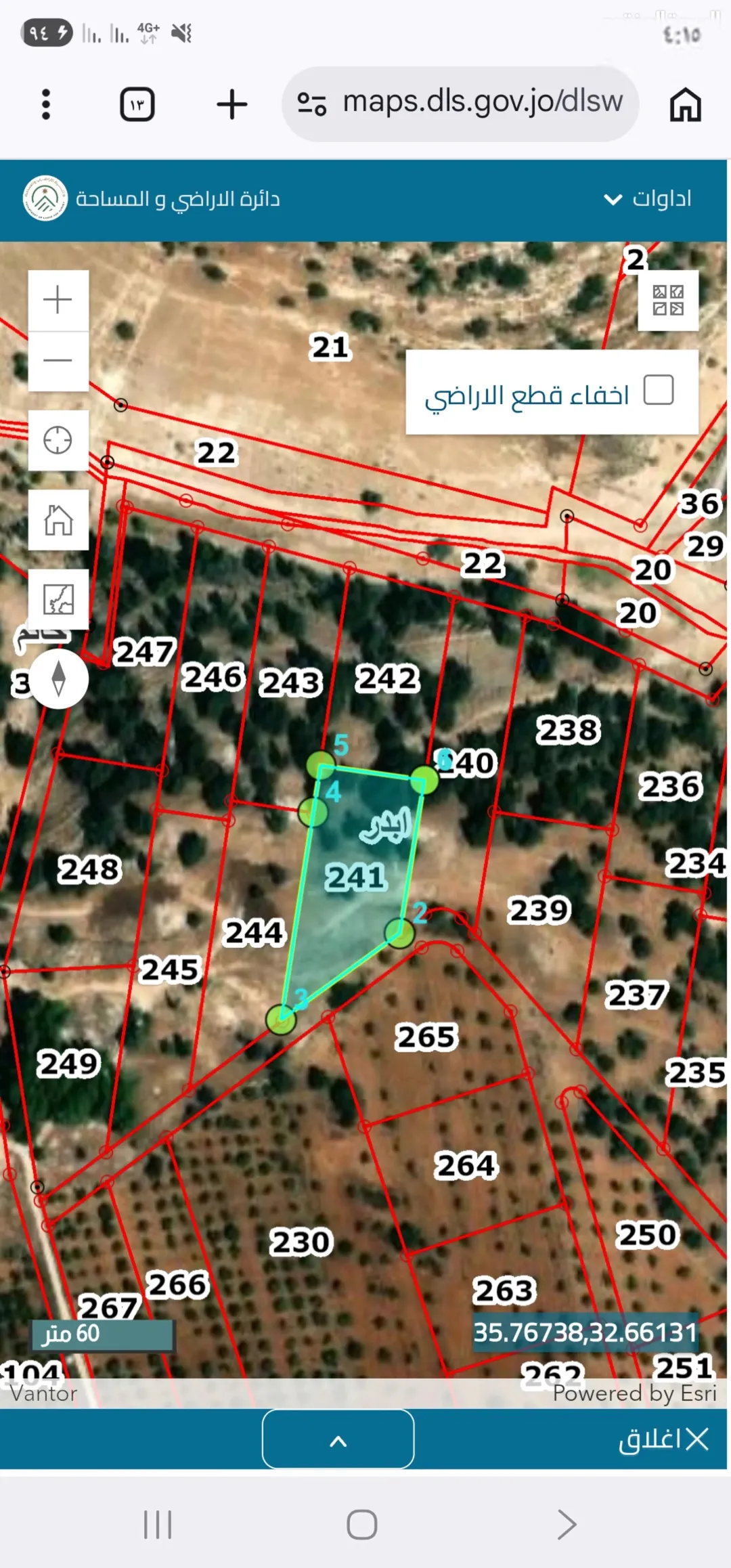Image resolution: width=731 pixels, height=1568 pixels.
Task: Expand the ادوات tools dropdown
Action: pos(648,198)
